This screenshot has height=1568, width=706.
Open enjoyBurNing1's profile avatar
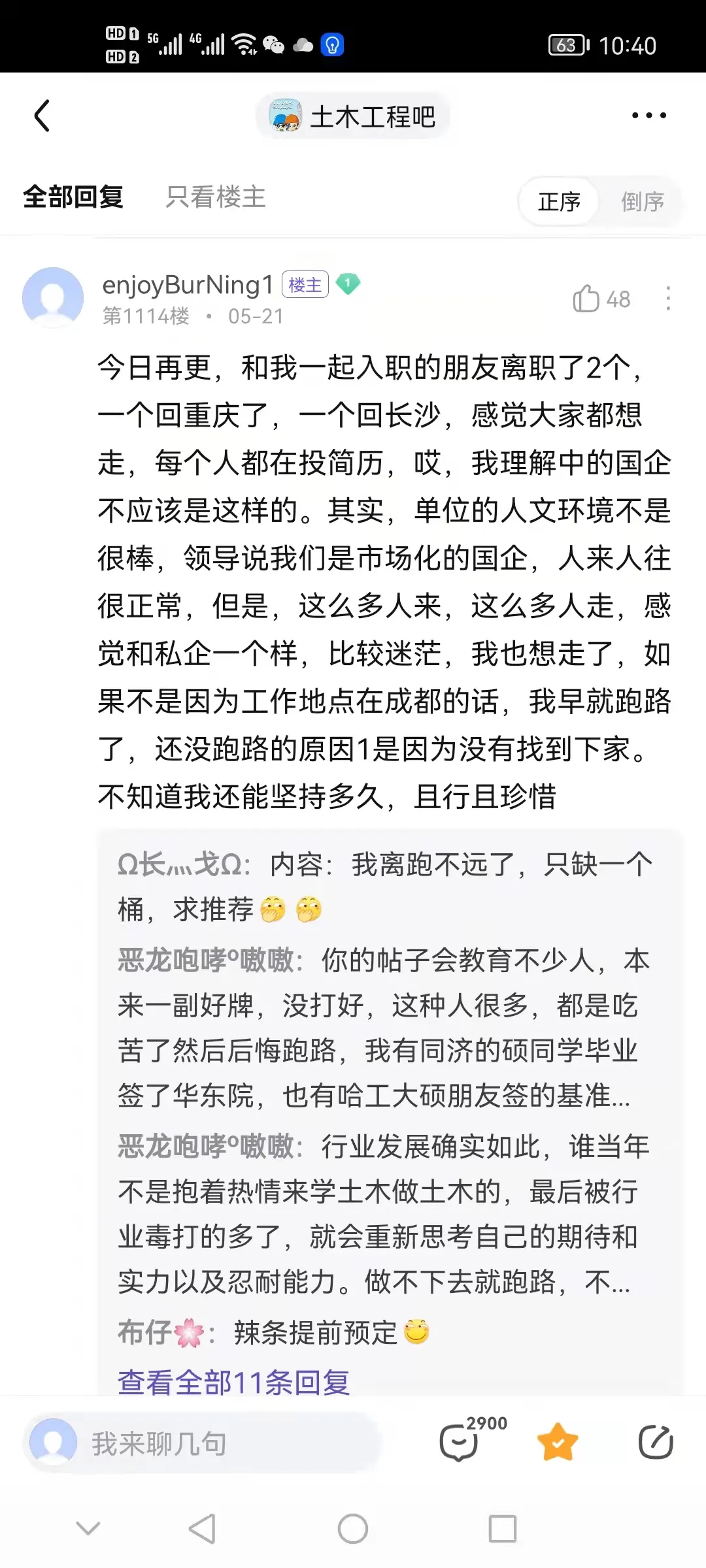[53, 297]
